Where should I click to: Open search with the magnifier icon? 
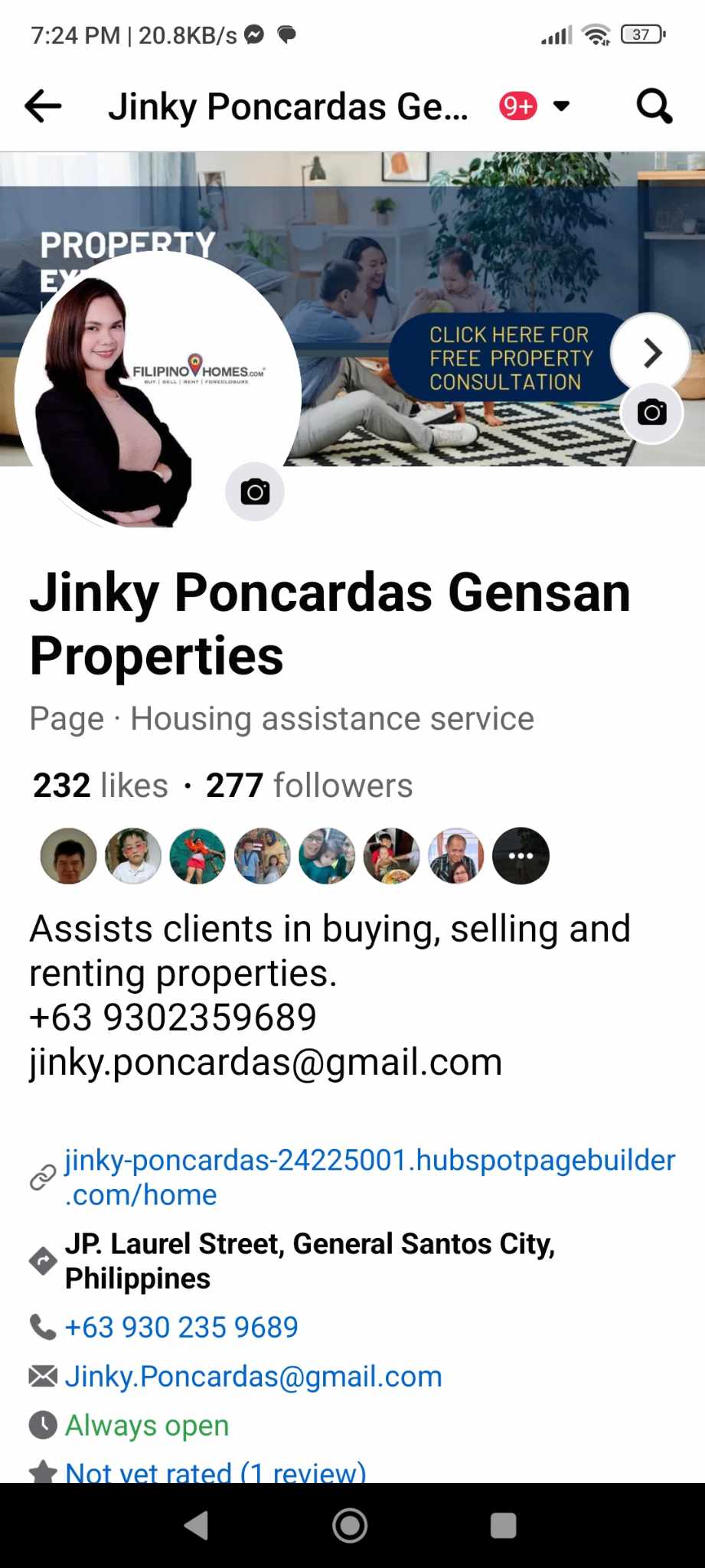pyautogui.click(x=654, y=106)
